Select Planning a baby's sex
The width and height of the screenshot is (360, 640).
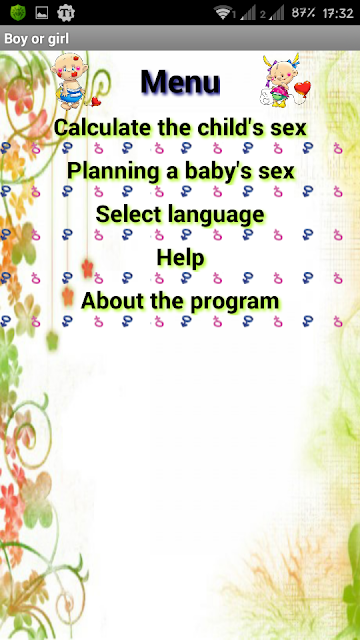point(180,171)
